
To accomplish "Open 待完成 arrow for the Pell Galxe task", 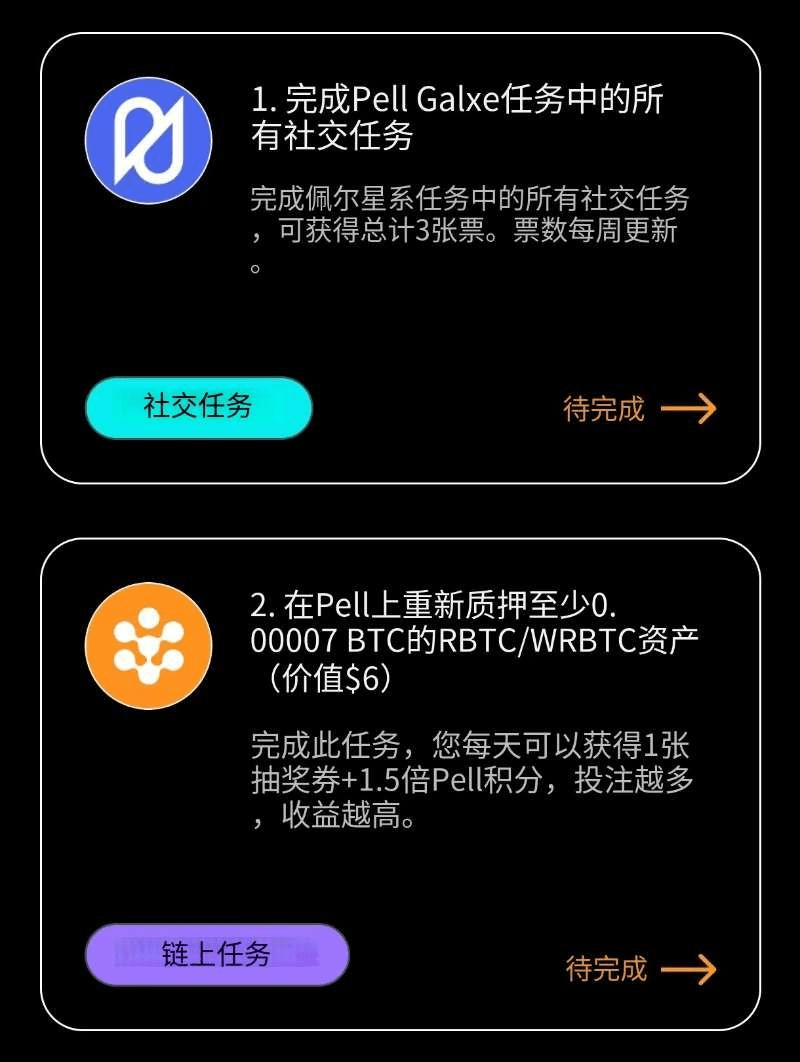I will [x=688, y=408].
